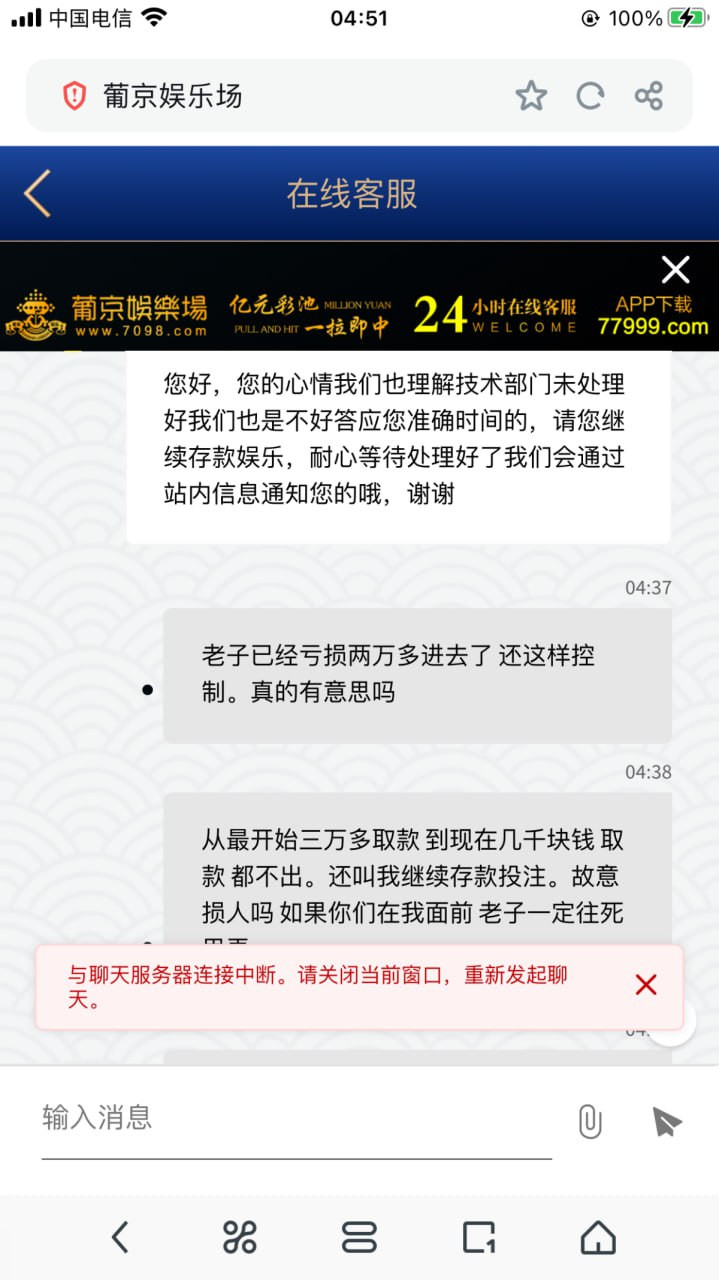
Task: Open the browser tabs view
Action: click(359, 1237)
